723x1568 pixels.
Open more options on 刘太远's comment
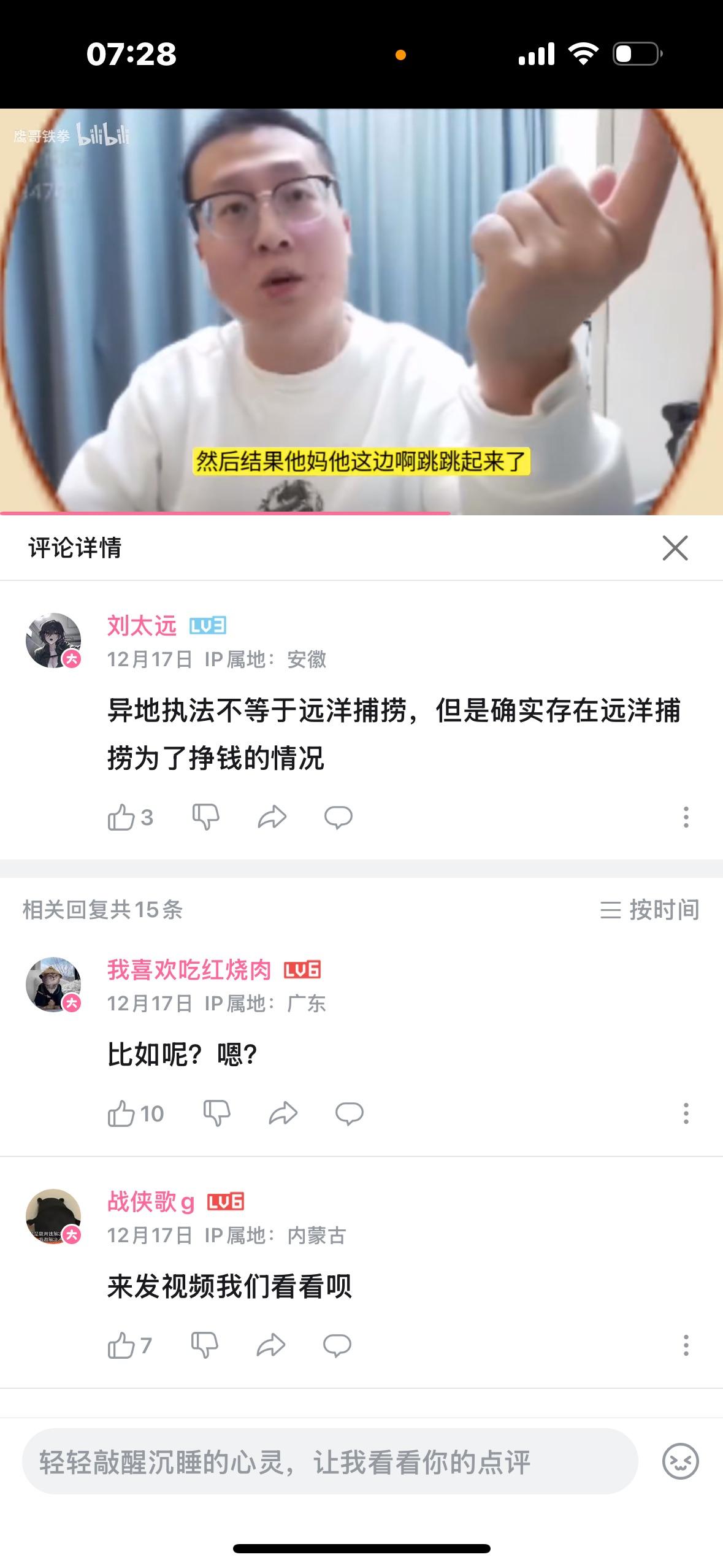pyautogui.click(x=686, y=817)
